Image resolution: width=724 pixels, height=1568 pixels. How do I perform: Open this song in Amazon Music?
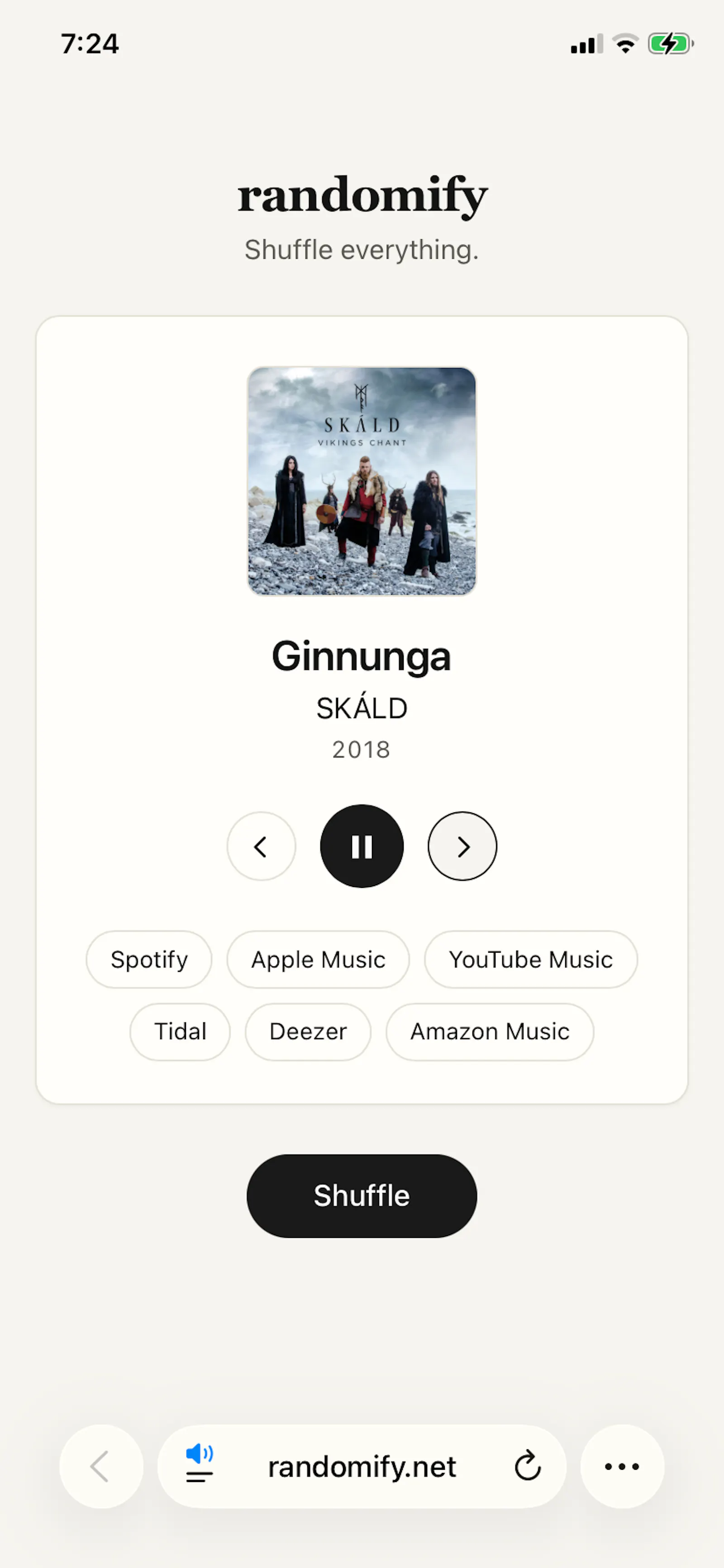tap(490, 1032)
